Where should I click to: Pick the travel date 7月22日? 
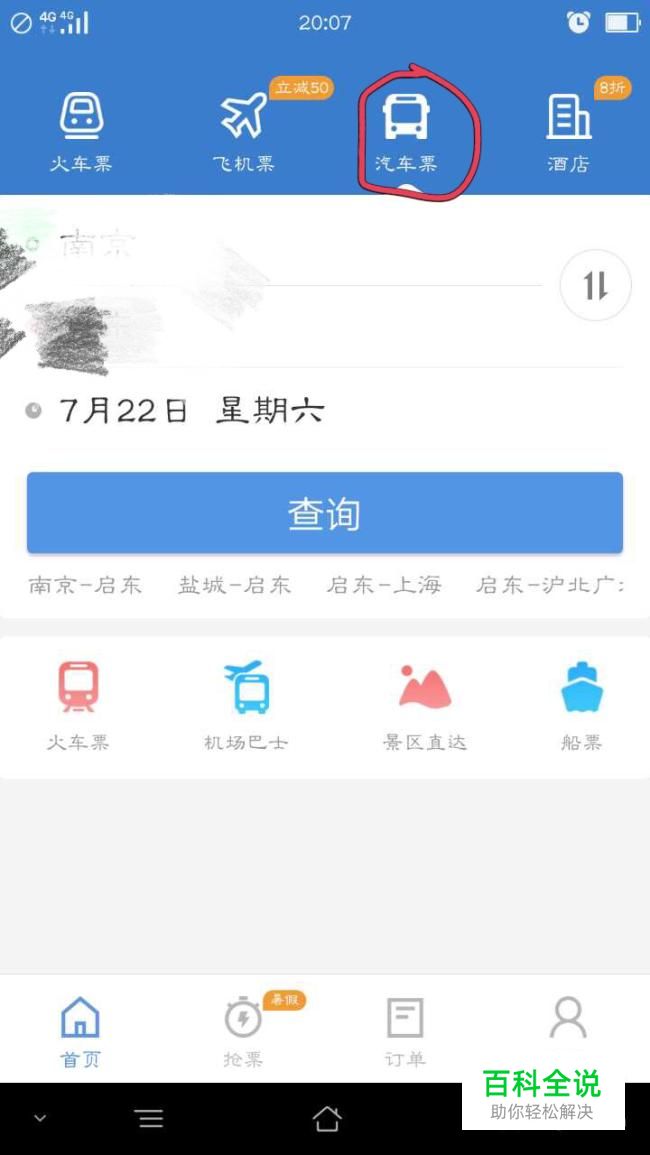point(190,411)
